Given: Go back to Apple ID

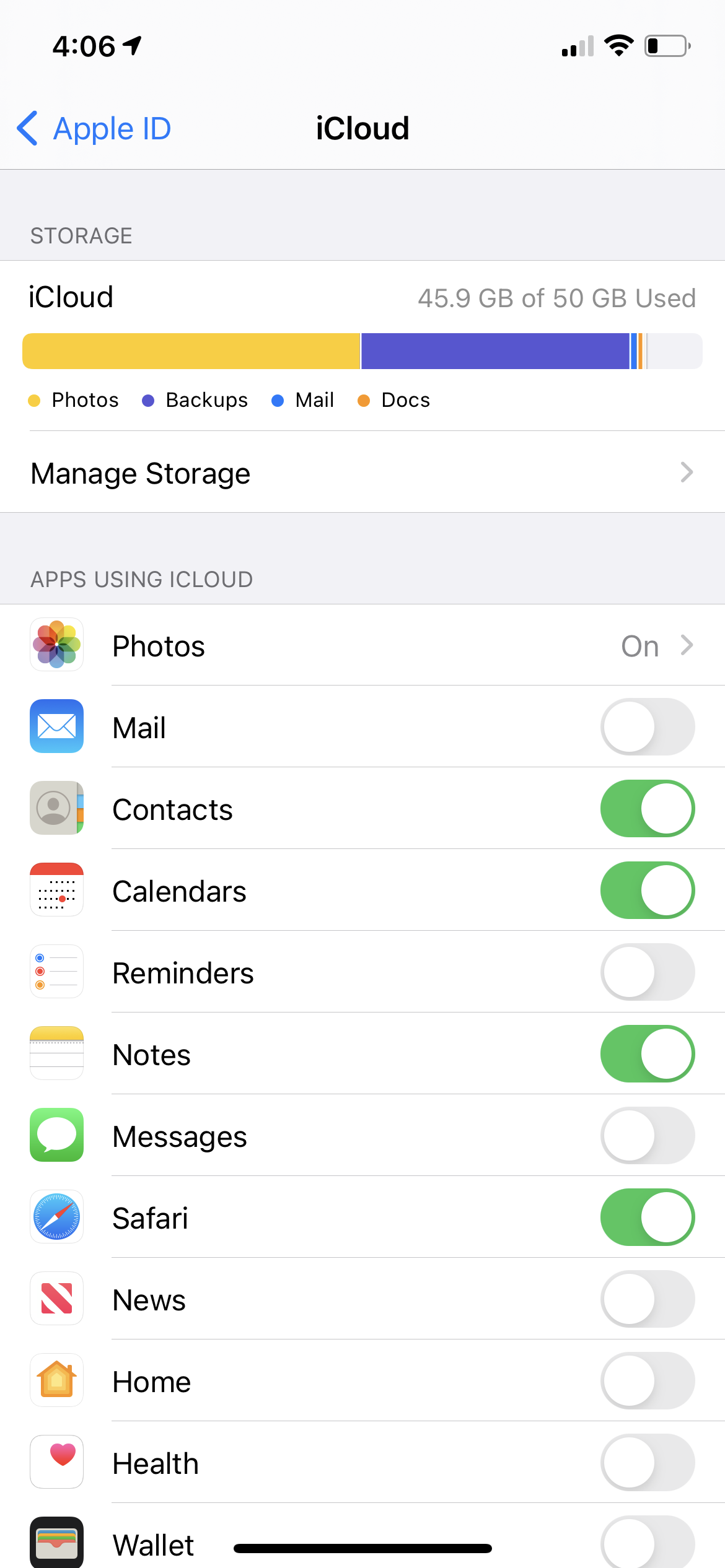Looking at the screenshot, I should coord(94,129).
